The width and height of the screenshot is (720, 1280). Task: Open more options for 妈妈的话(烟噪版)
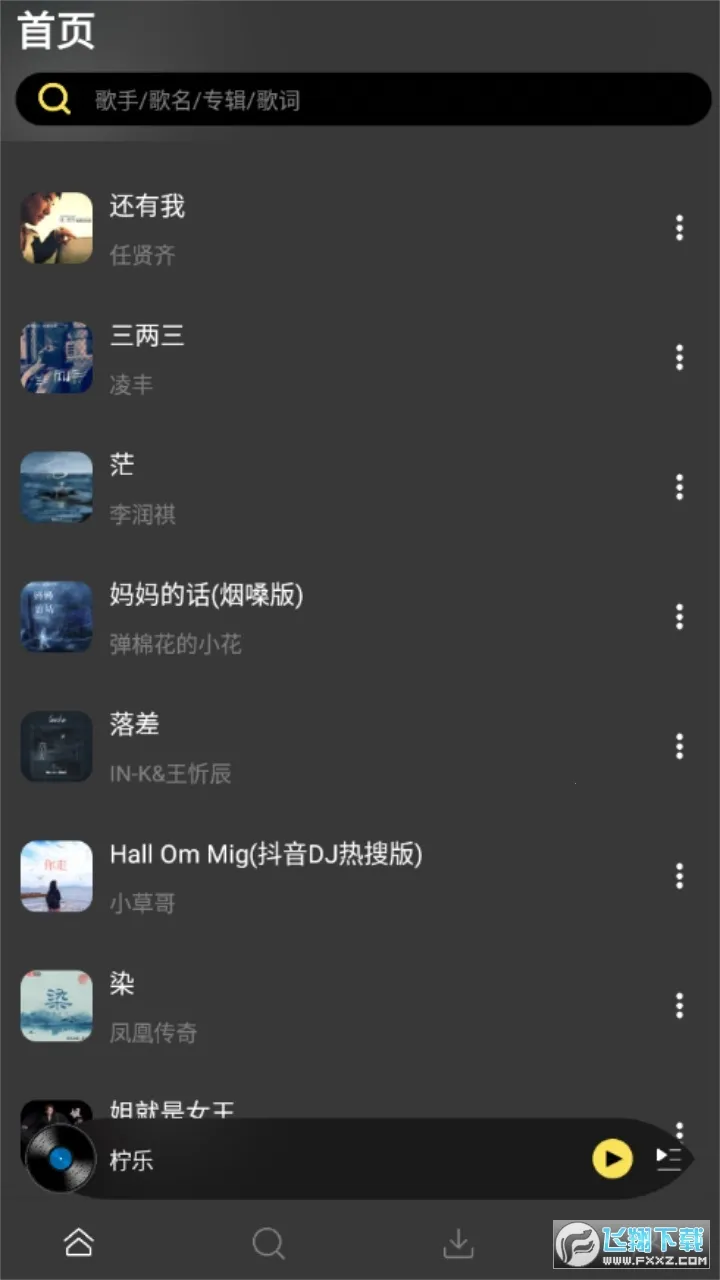click(678, 617)
